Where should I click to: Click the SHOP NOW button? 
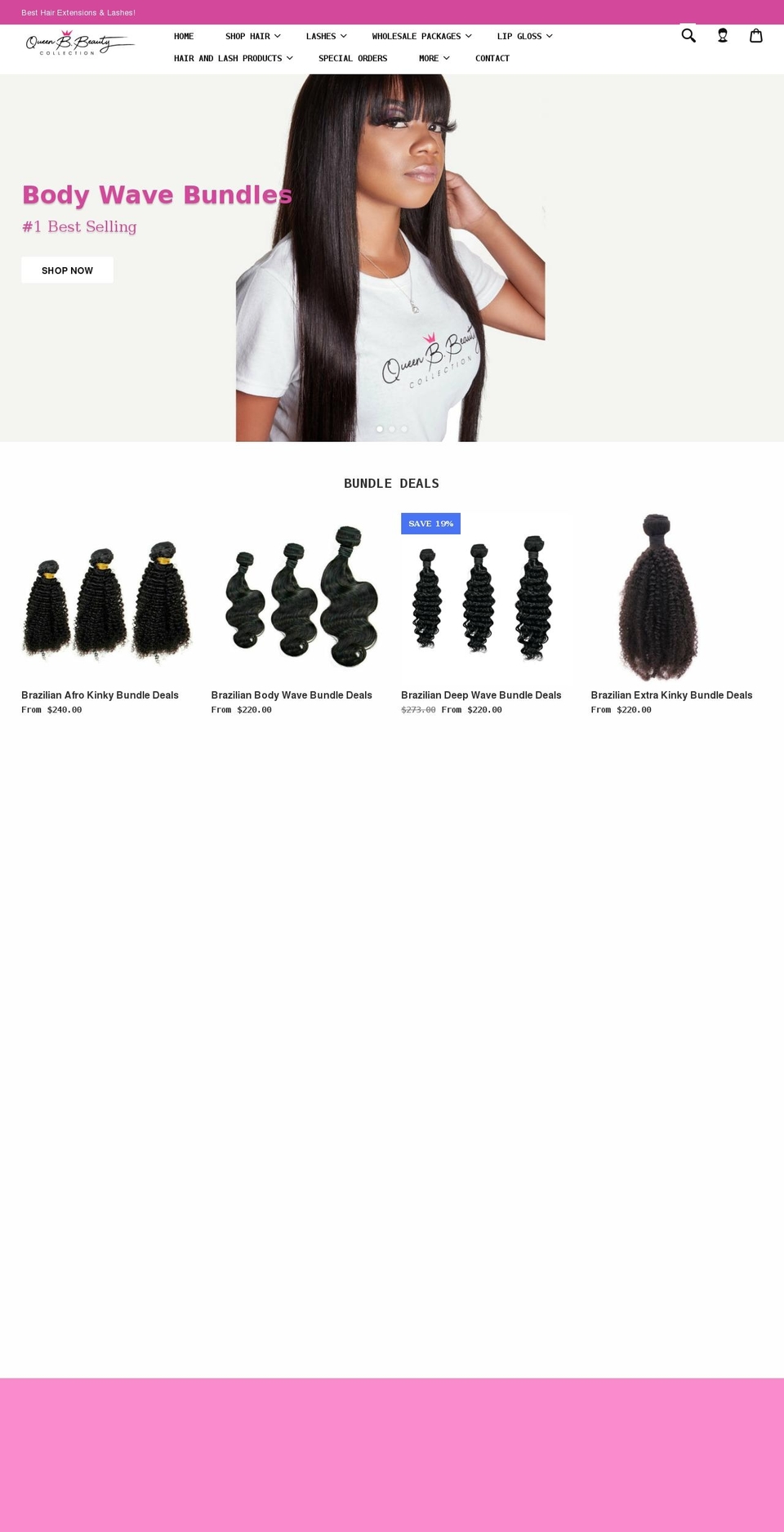pyautogui.click(x=67, y=270)
